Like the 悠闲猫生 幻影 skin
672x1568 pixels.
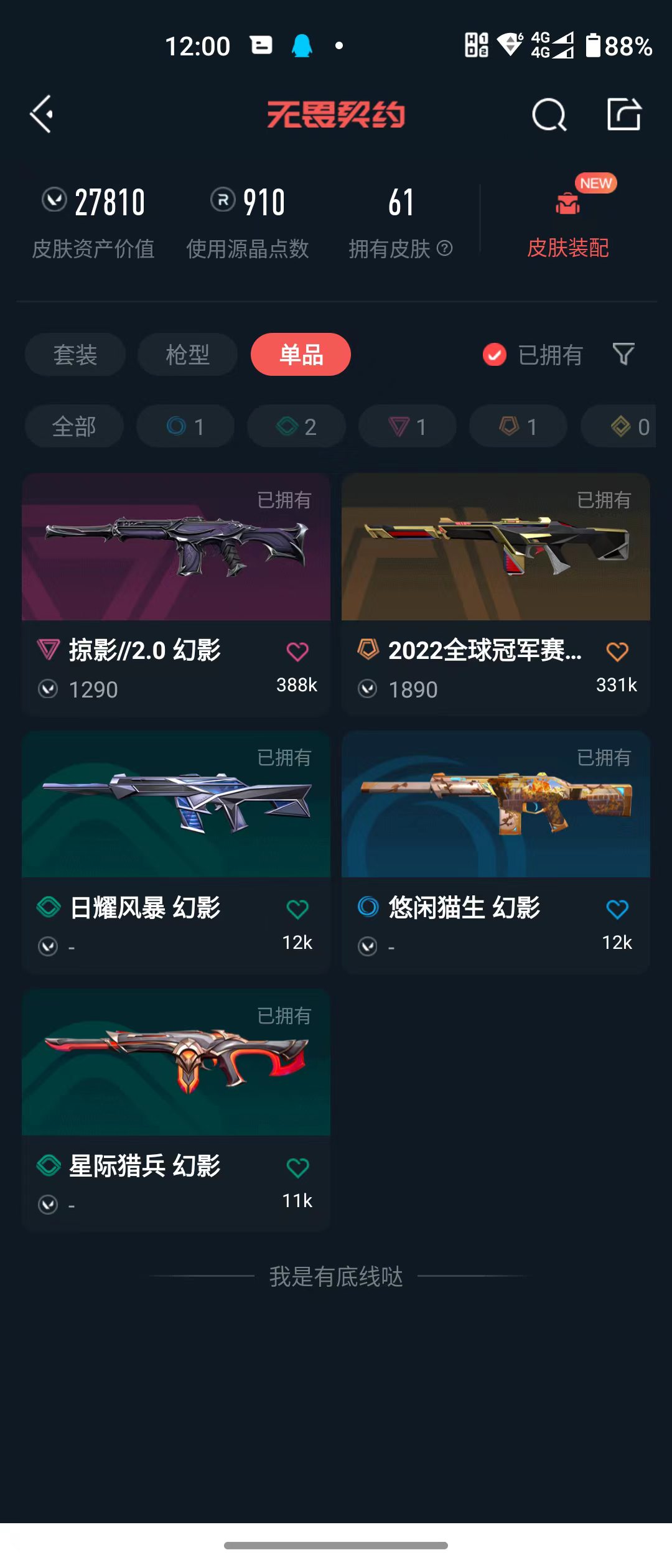617,909
